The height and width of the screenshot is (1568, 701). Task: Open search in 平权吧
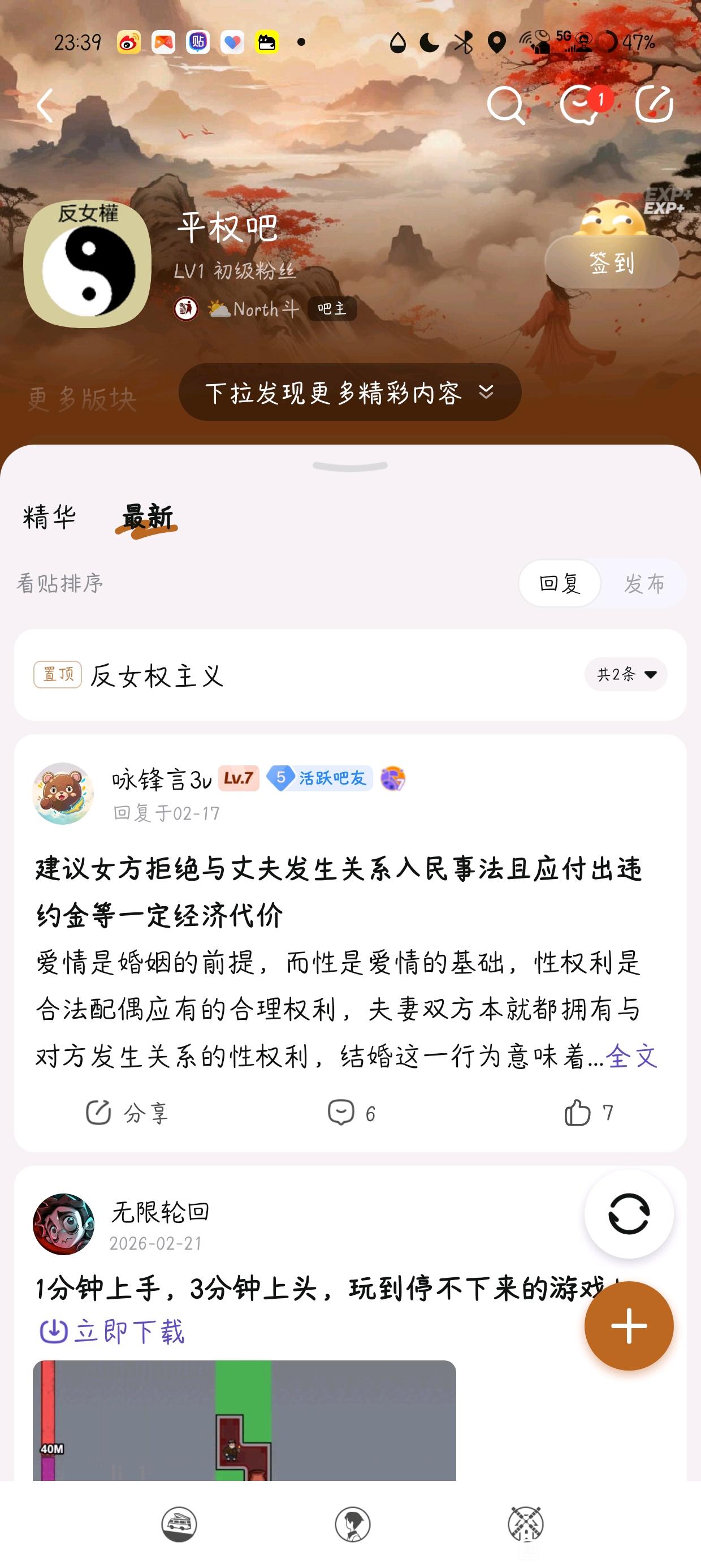(505, 105)
